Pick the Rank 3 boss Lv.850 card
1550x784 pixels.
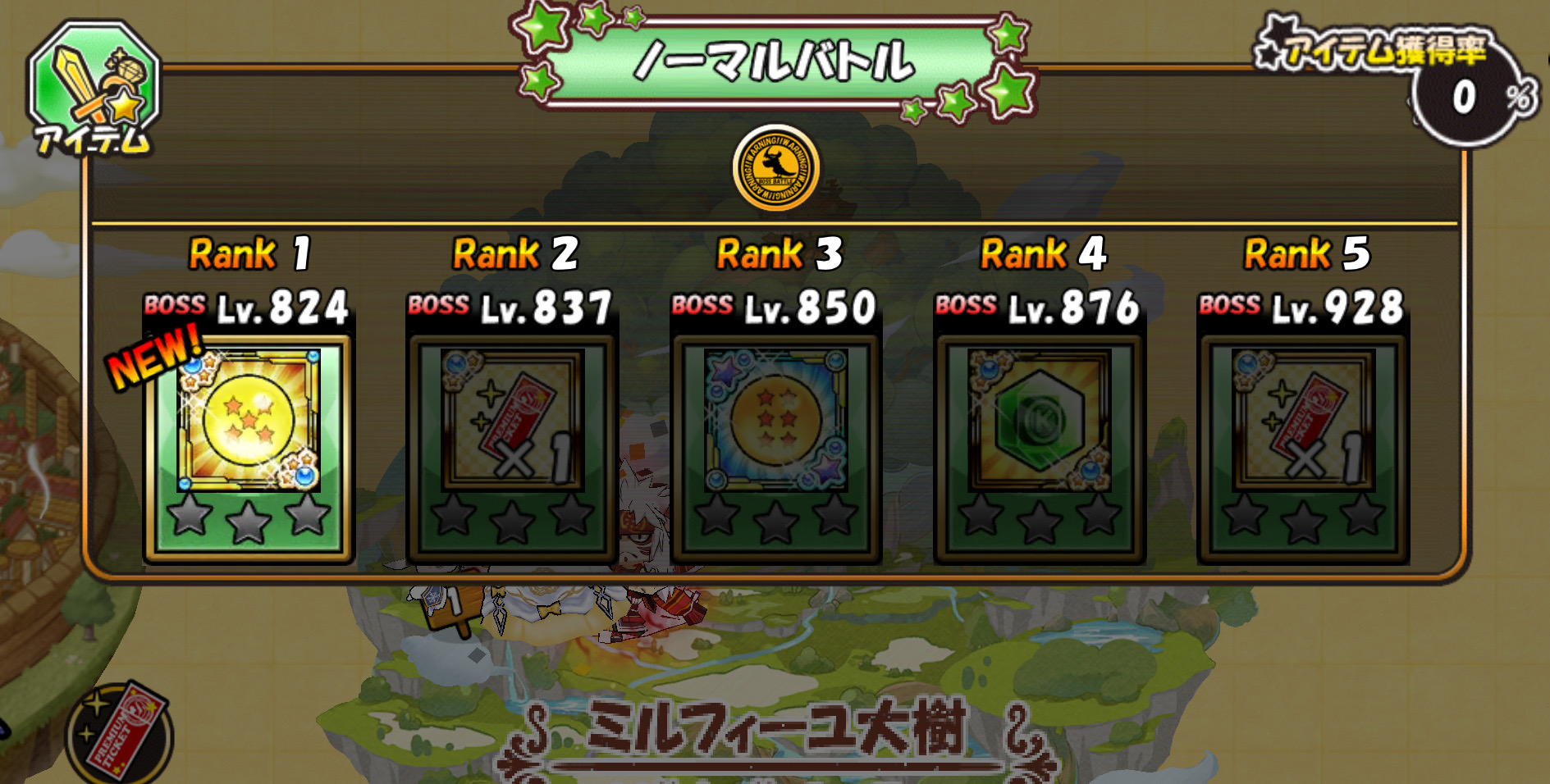pyautogui.click(x=775, y=444)
